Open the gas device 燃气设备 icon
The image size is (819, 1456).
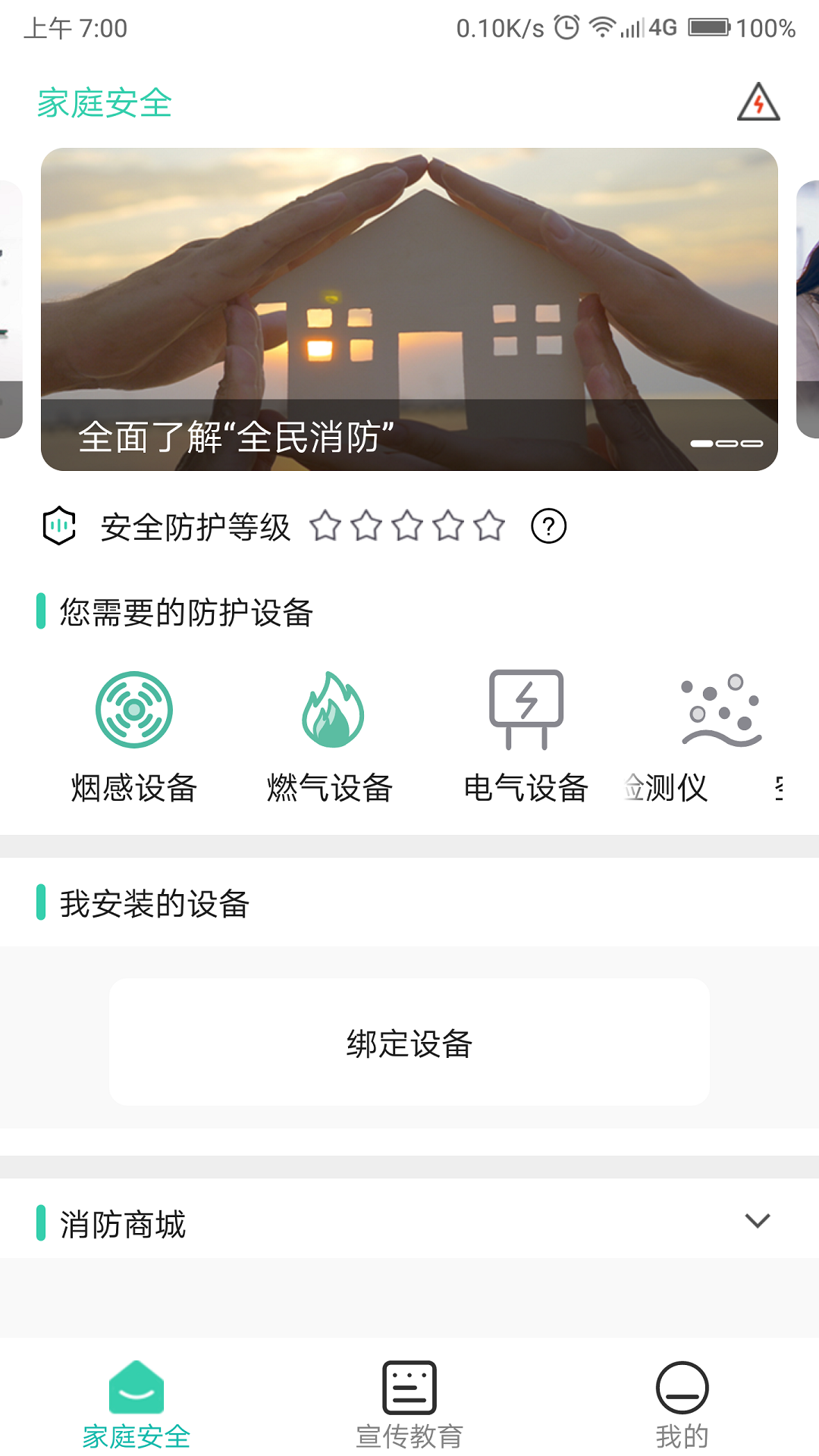pos(331,711)
